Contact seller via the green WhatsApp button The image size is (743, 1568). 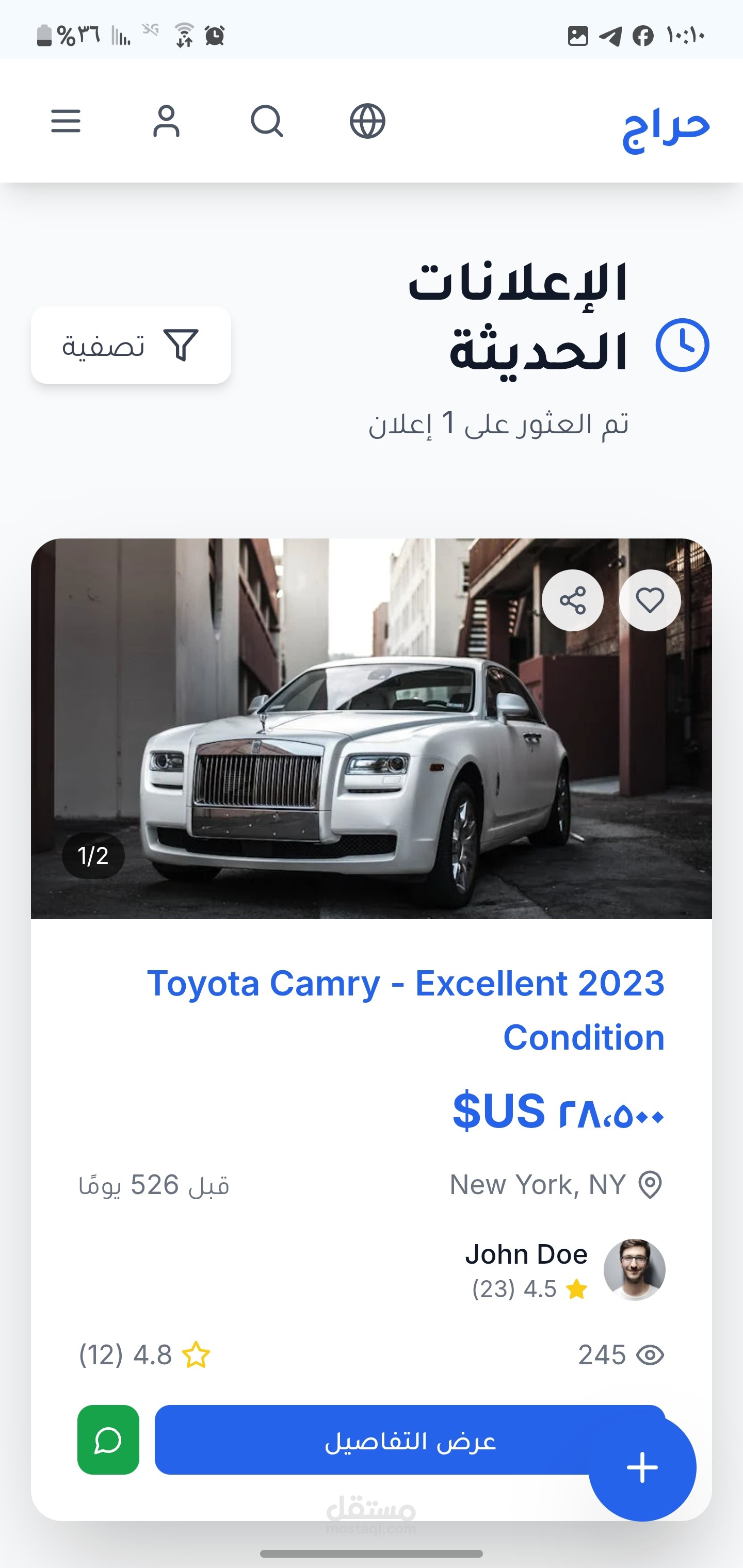108,1440
